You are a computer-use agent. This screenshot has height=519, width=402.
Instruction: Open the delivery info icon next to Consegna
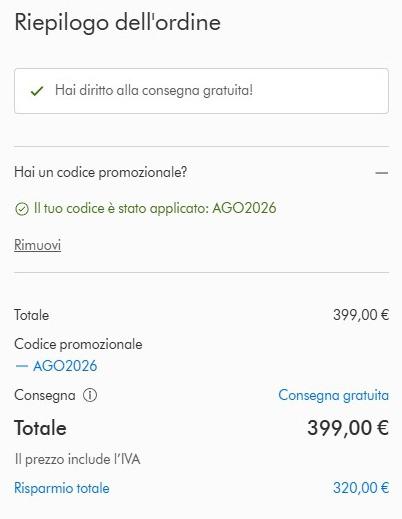90,395
